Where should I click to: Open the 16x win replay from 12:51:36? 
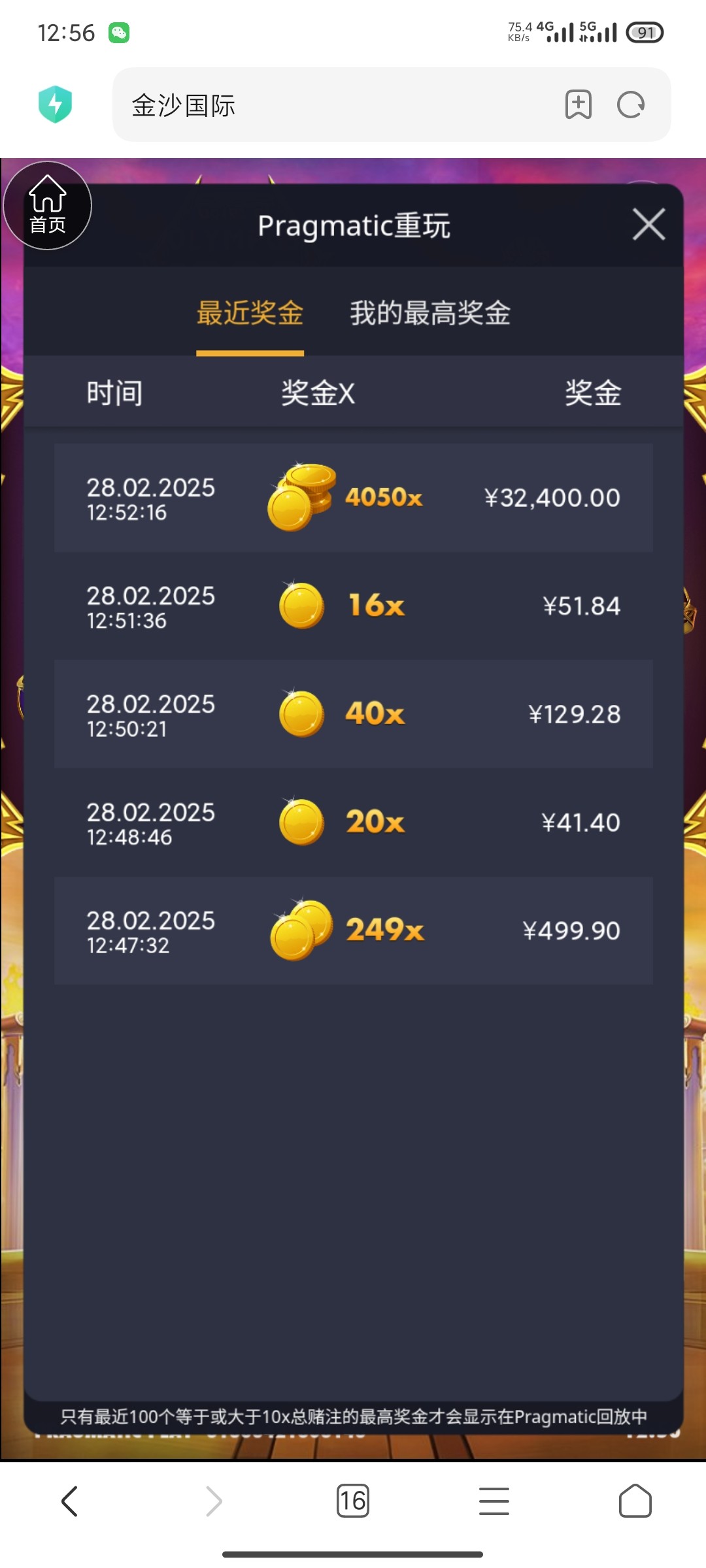(x=353, y=606)
